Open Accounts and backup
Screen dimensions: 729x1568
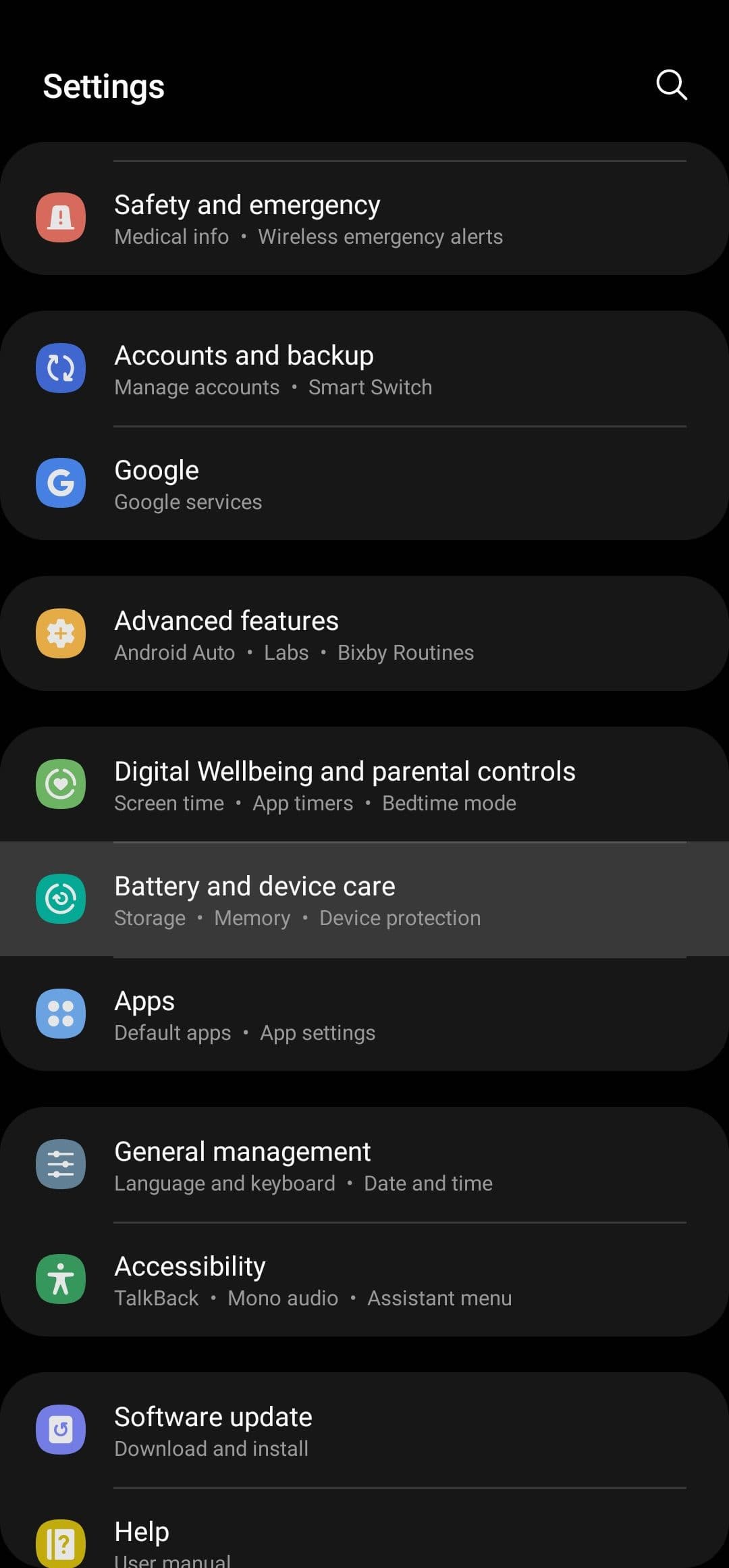tap(364, 369)
